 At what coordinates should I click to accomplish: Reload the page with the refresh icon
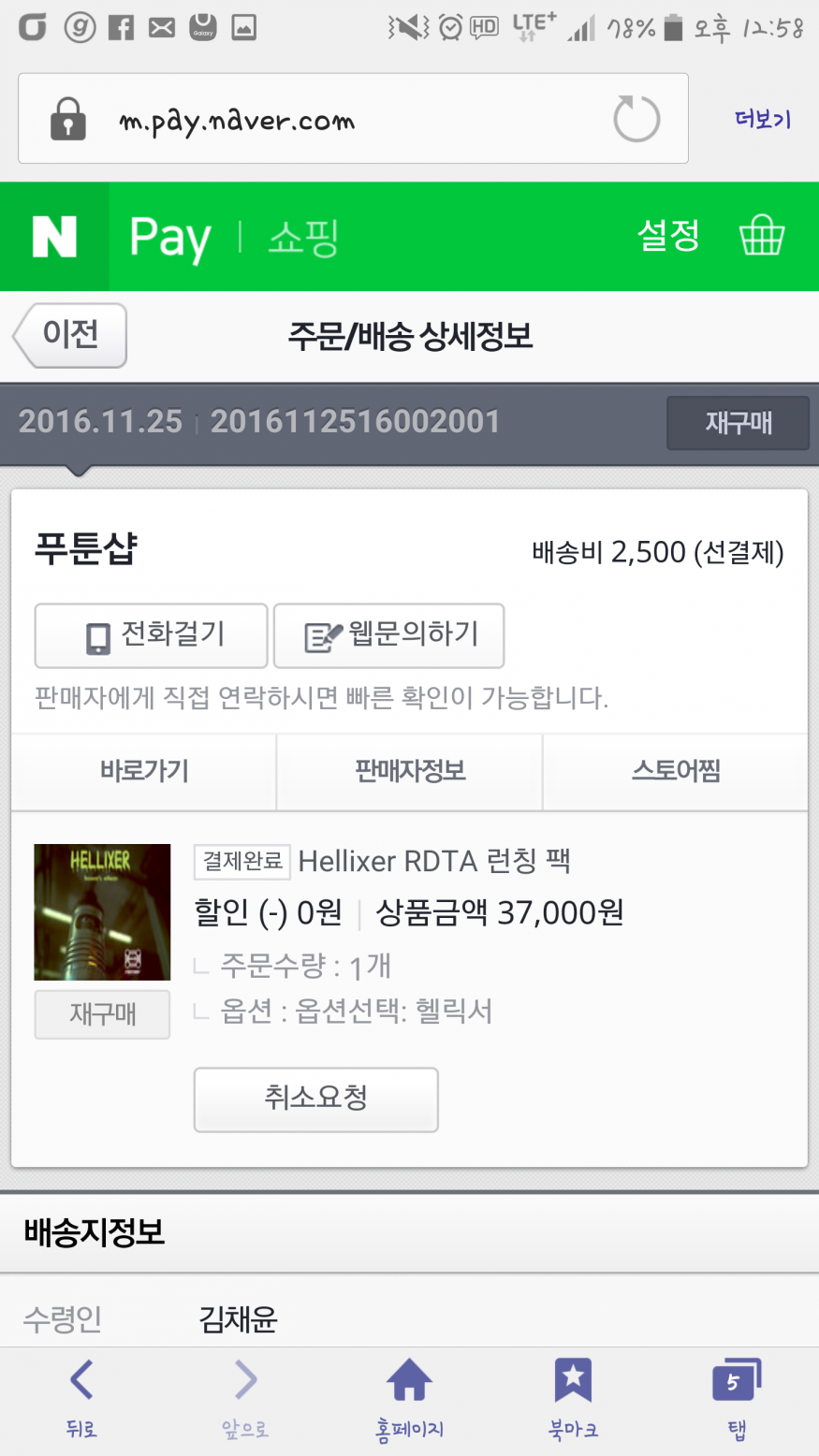636,120
